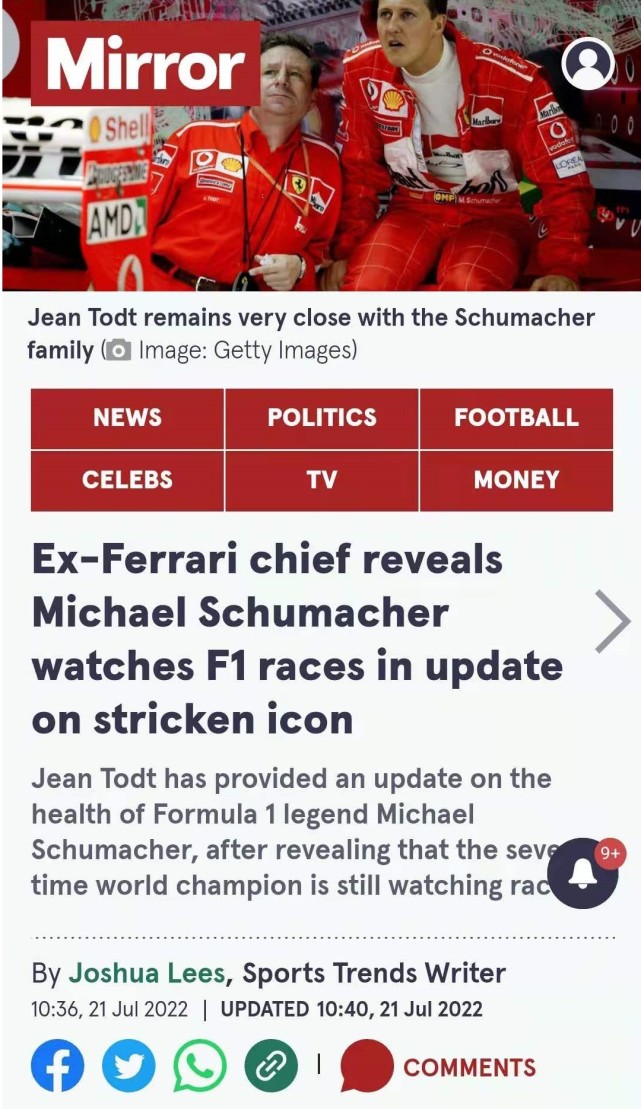Go to next article with right chevron
The height and width of the screenshot is (1109, 641).
click(612, 621)
